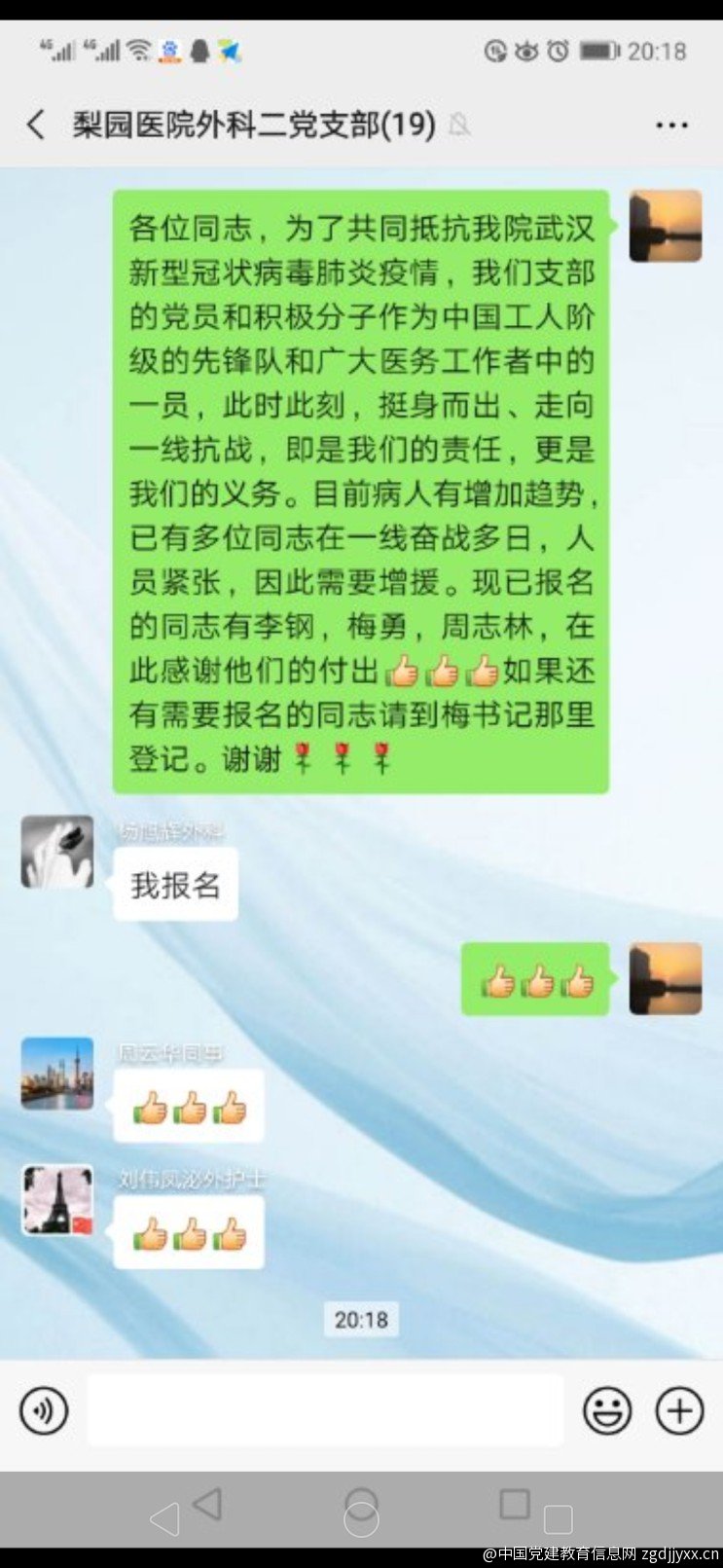
Task: Open 周云华's skyline avatar profile
Action: pyautogui.click(x=57, y=1074)
